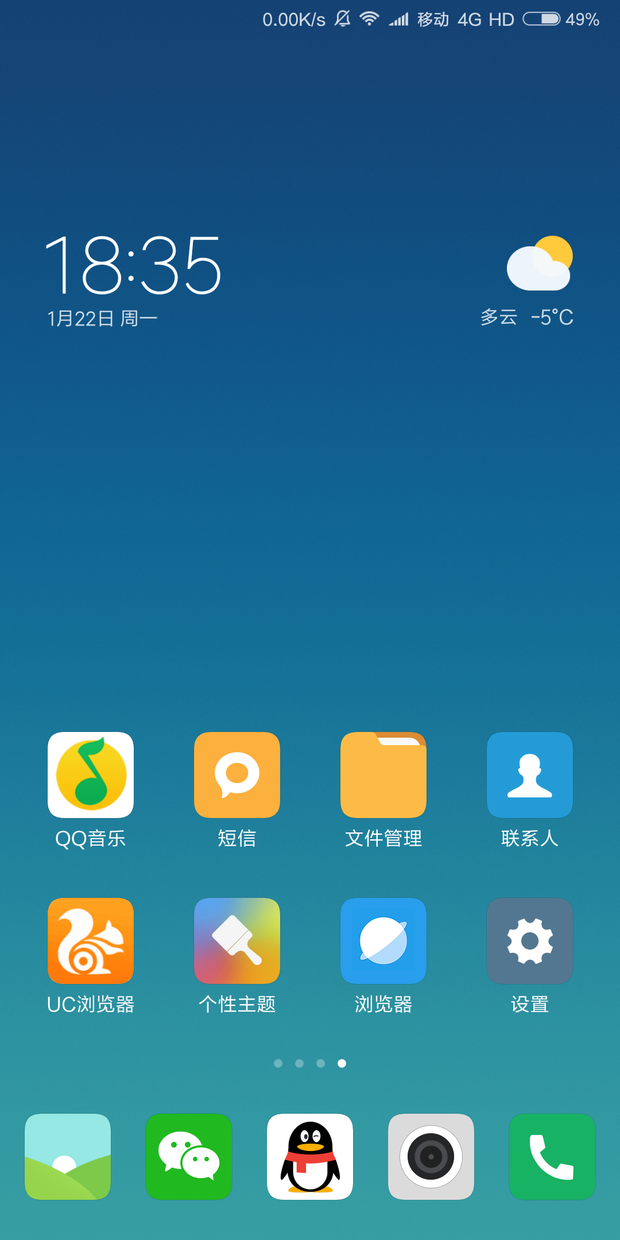The width and height of the screenshot is (620, 1240).
Task: Open the 多云 weather widget
Action: tap(530, 282)
